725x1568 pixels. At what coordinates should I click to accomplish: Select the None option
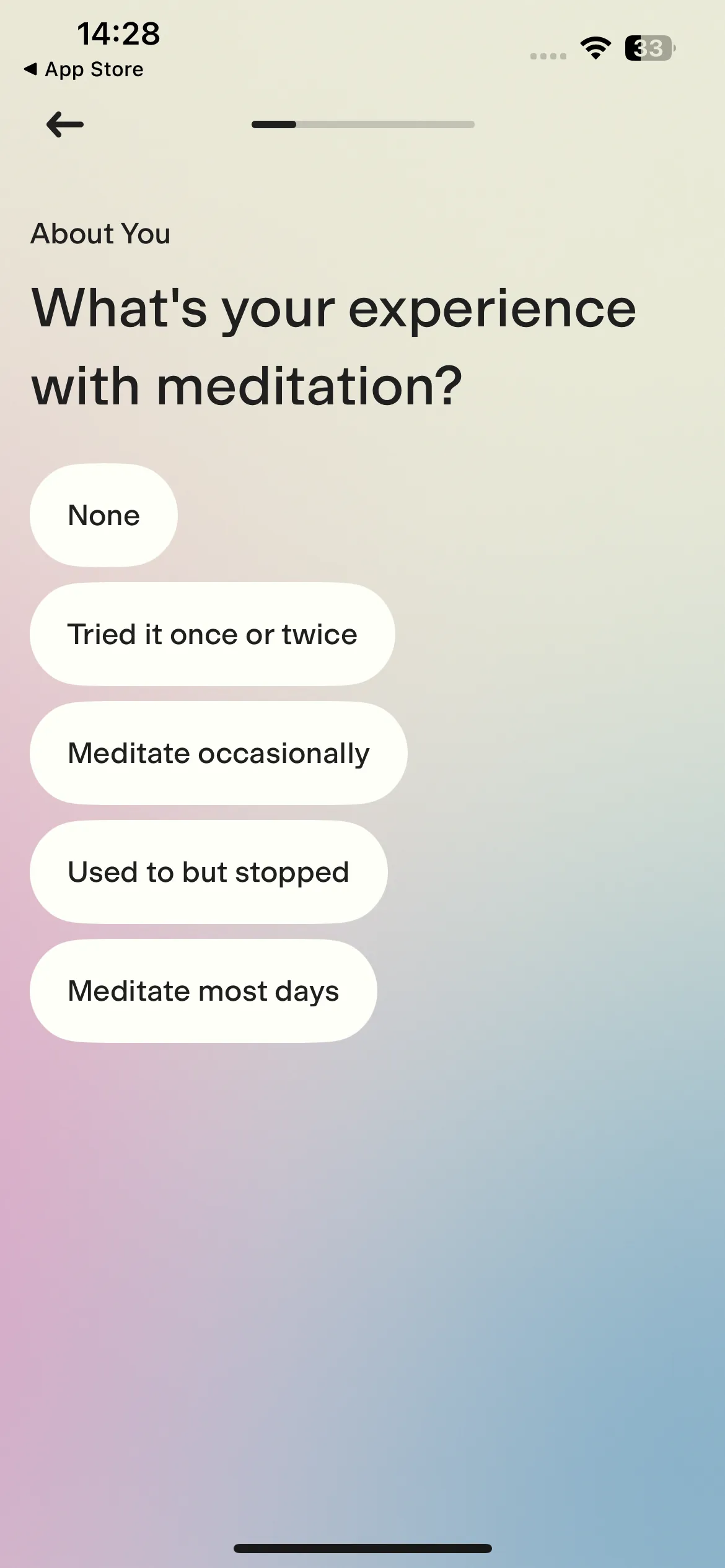103,515
